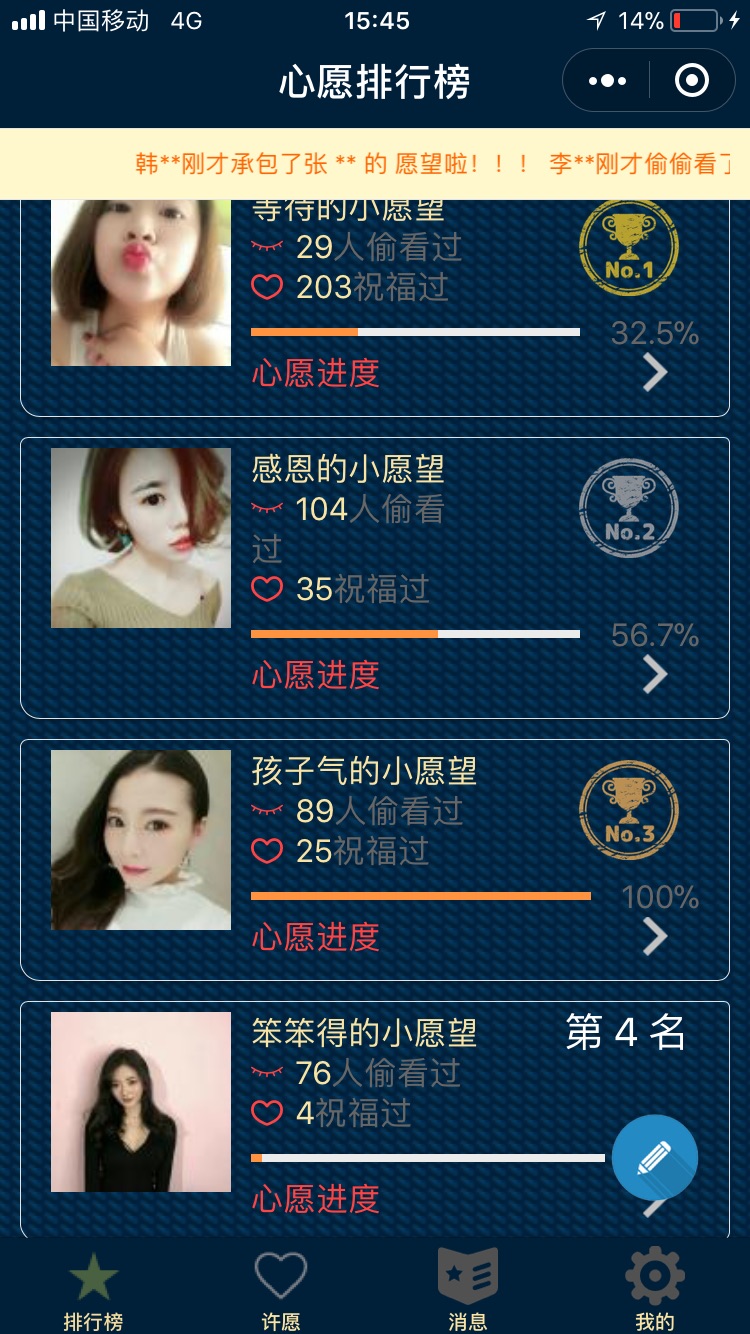Open the No.1 ranked wish card
The image size is (750, 1334).
(x=375, y=307)
